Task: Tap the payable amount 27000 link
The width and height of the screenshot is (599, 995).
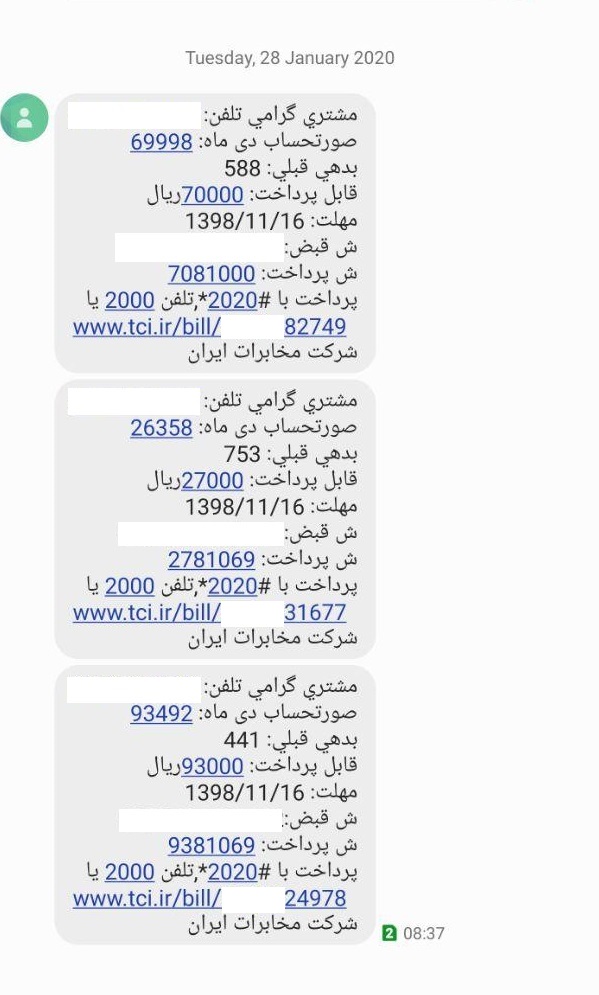Action: [x=213, y=481]
